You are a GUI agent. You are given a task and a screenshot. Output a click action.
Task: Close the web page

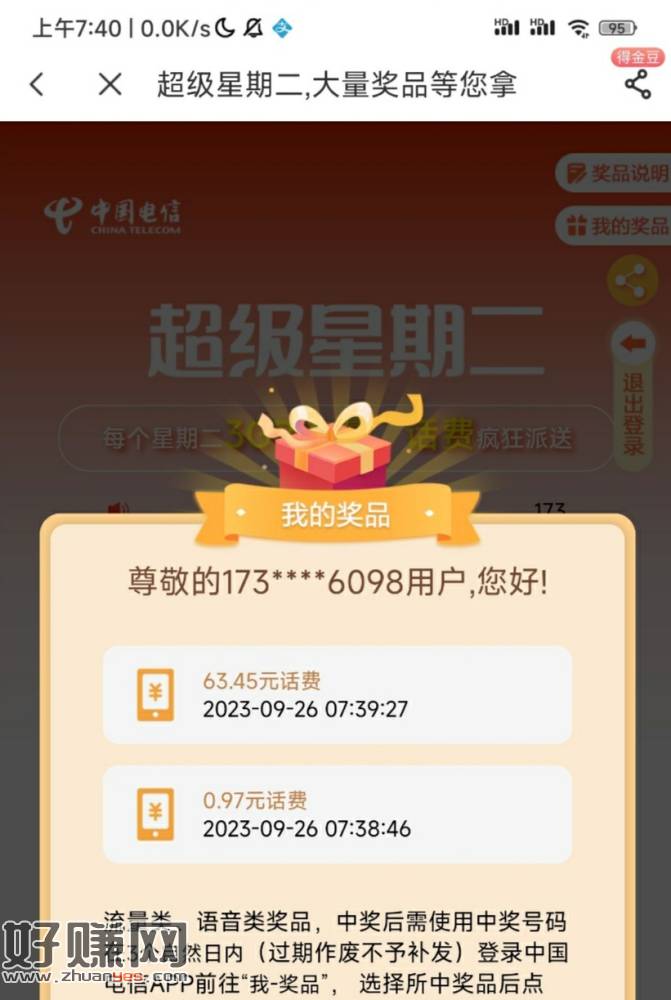point(110,84)
